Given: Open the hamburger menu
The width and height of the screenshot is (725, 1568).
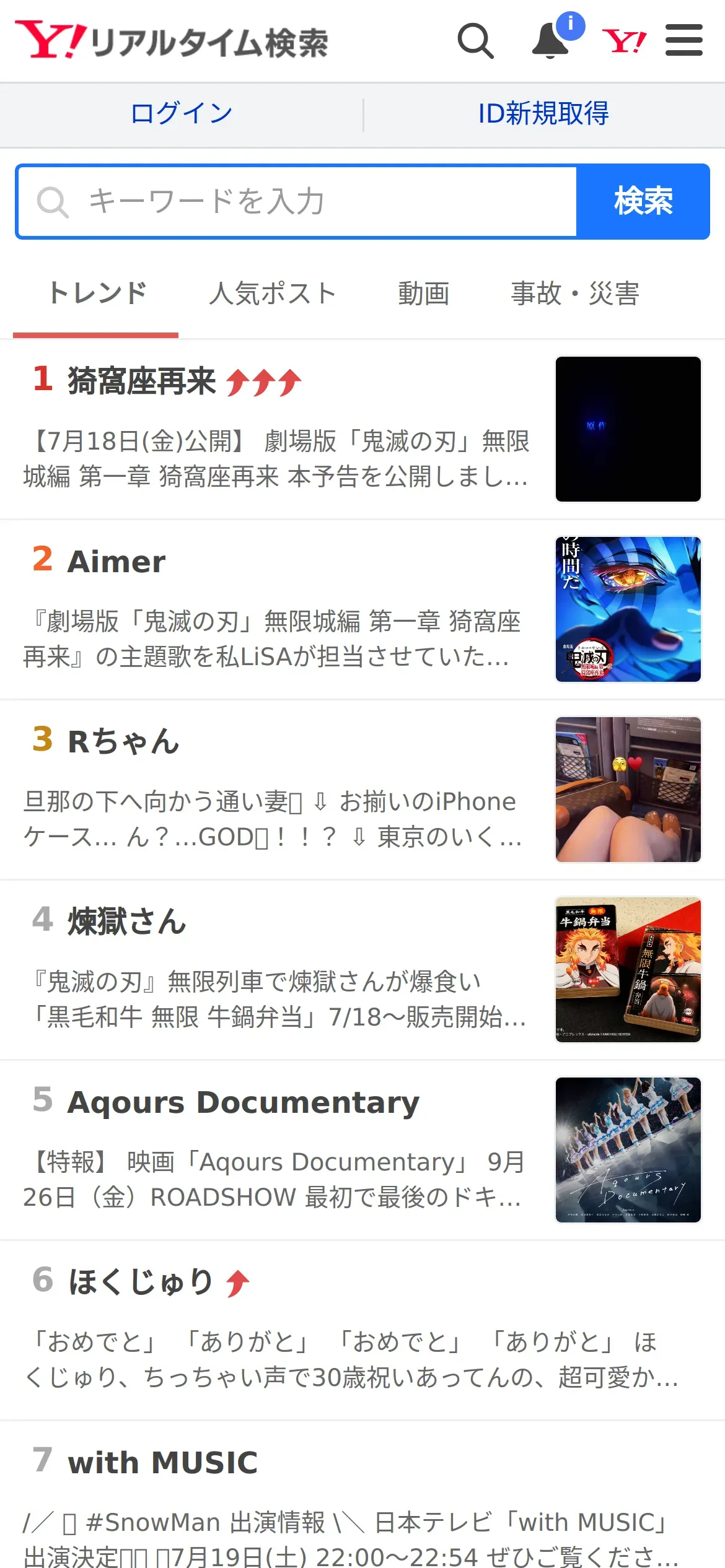Looking at the screenshot, I should [683, 41].
